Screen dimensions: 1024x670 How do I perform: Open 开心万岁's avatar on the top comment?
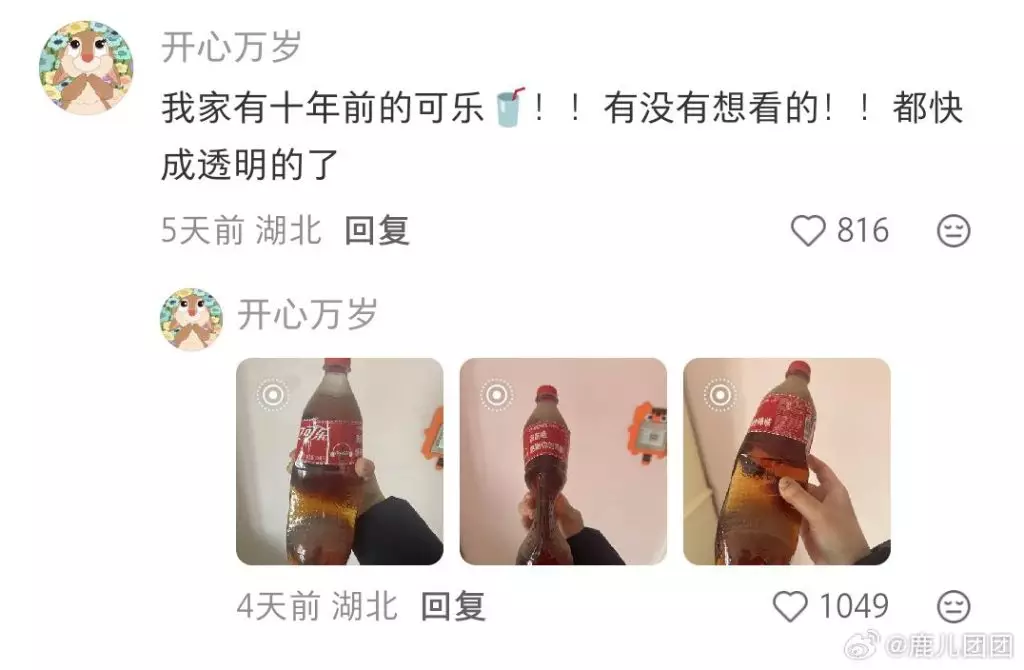click(x=86, y=67)
